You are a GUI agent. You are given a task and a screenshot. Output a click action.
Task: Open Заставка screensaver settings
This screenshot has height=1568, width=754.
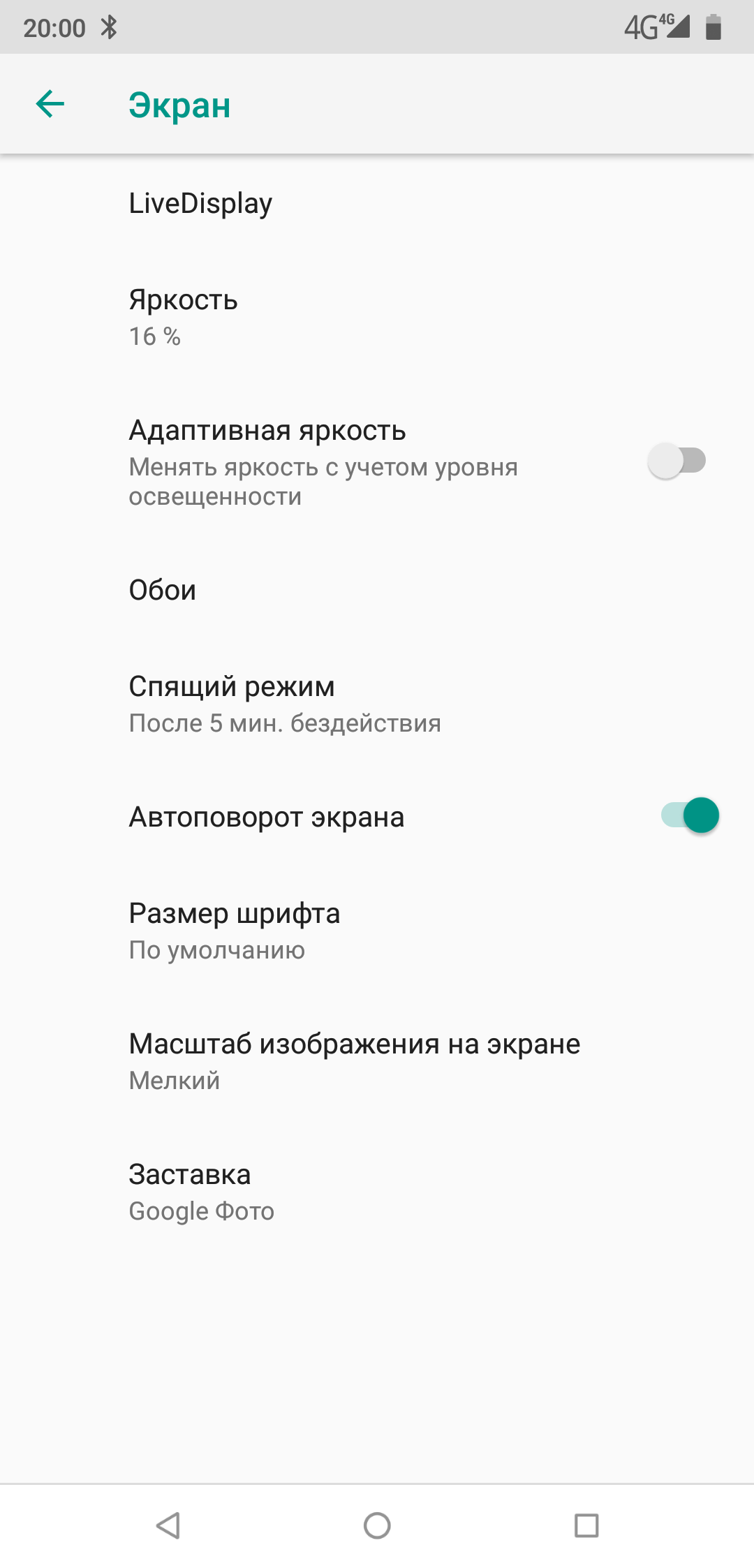click(377, 1192)
